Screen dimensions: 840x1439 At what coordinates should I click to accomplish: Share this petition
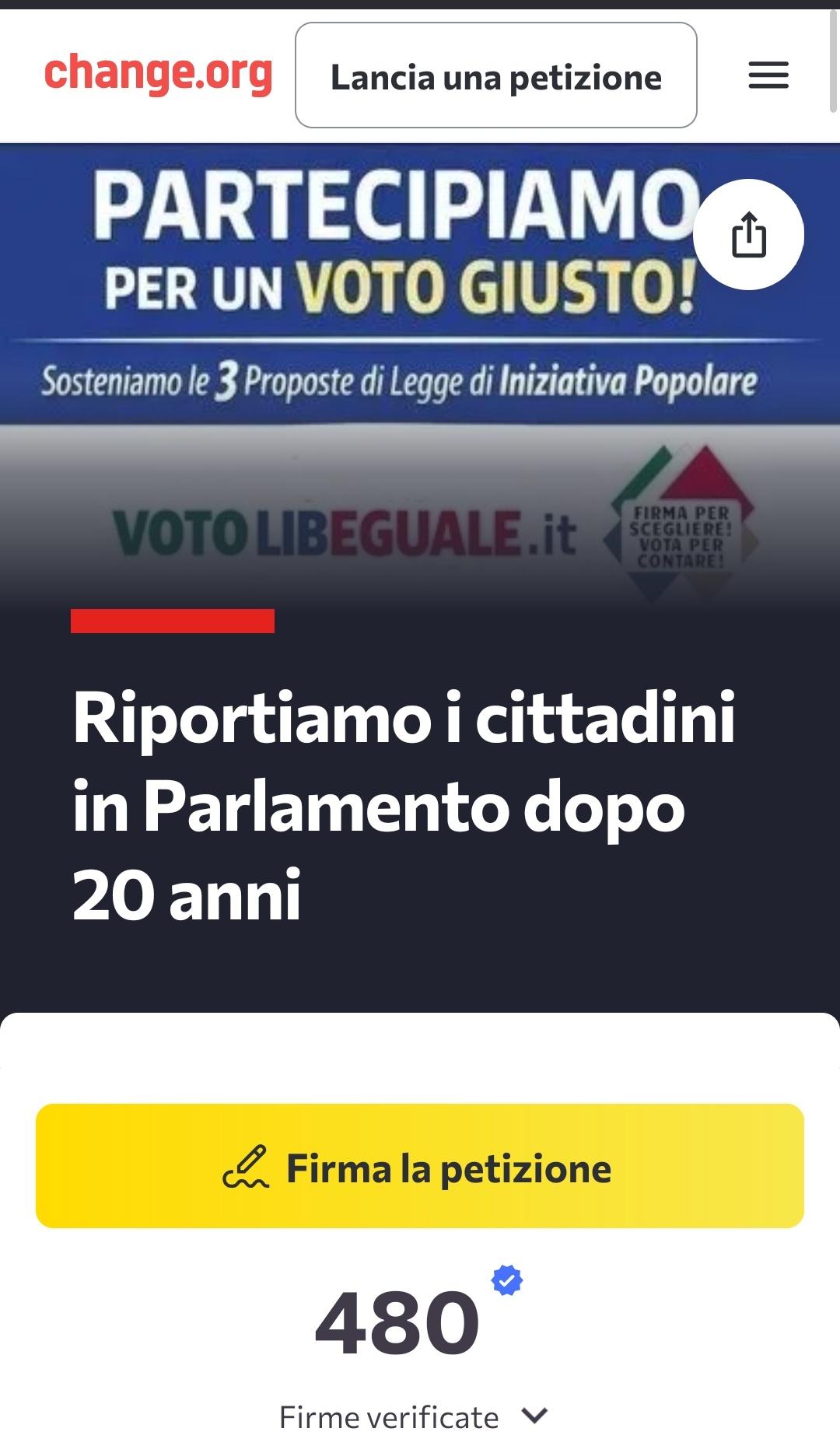click(x=748, y=234)
